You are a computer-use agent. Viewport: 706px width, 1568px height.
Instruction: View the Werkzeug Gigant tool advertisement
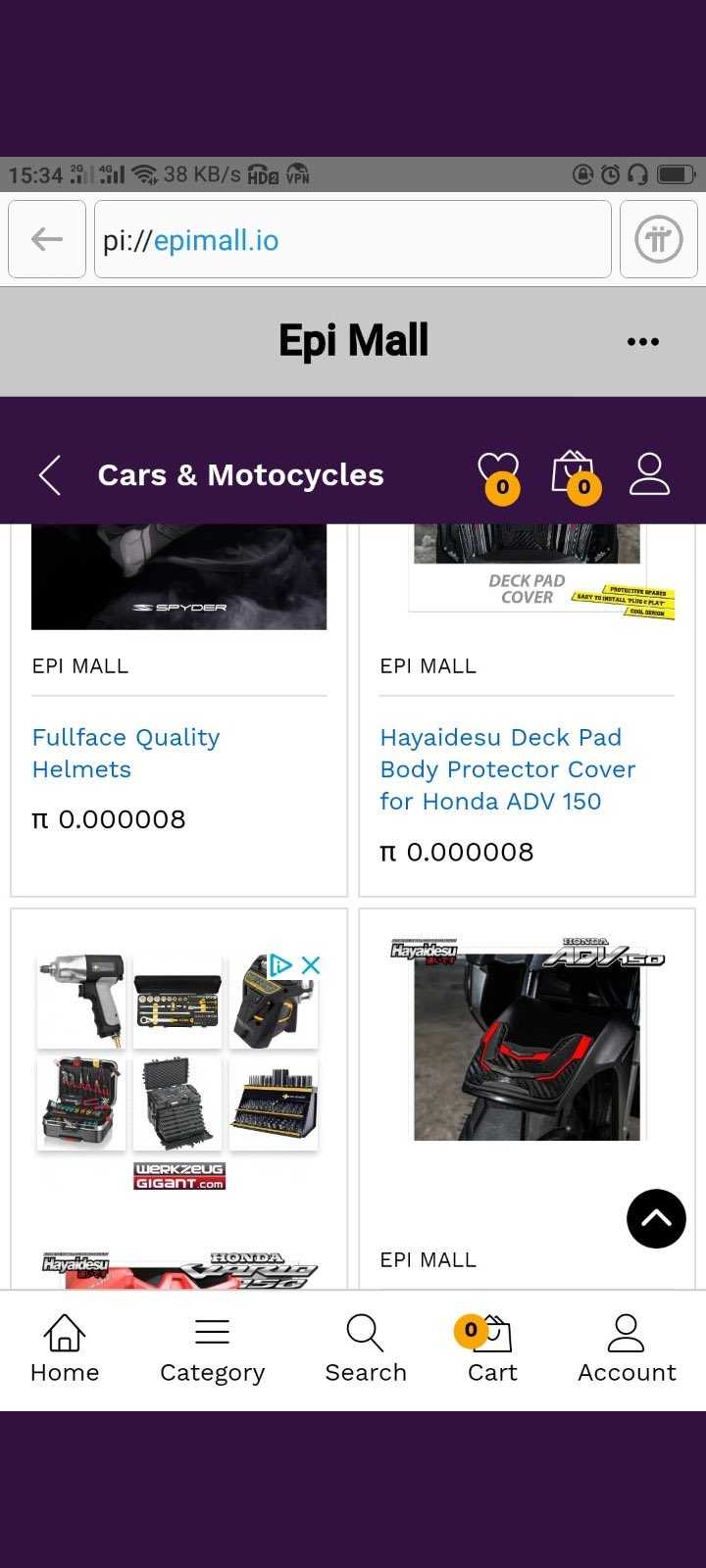178,1068
